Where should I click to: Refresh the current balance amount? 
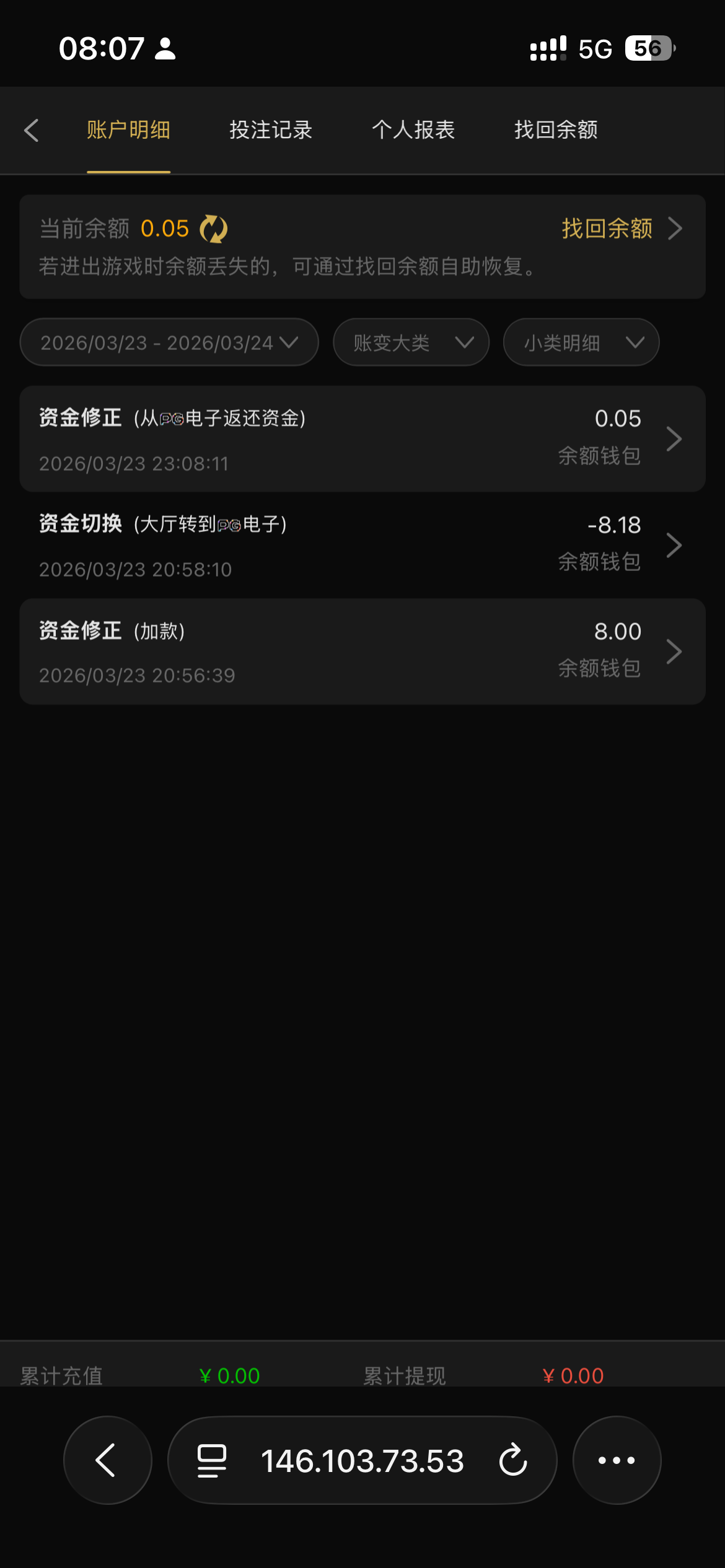pos(214,229)
